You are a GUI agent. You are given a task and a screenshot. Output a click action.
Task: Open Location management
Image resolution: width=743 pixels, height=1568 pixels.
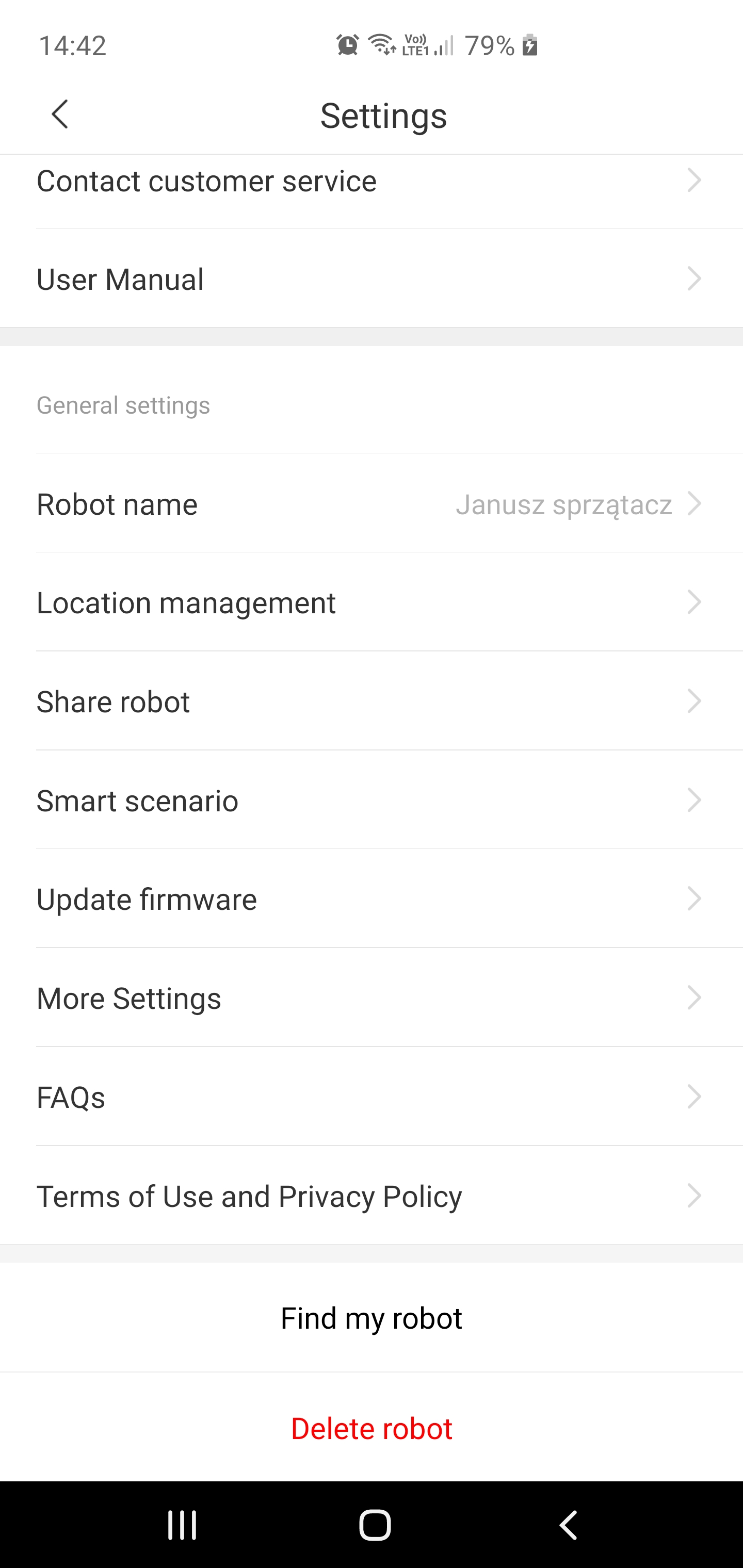click(372, 602)
